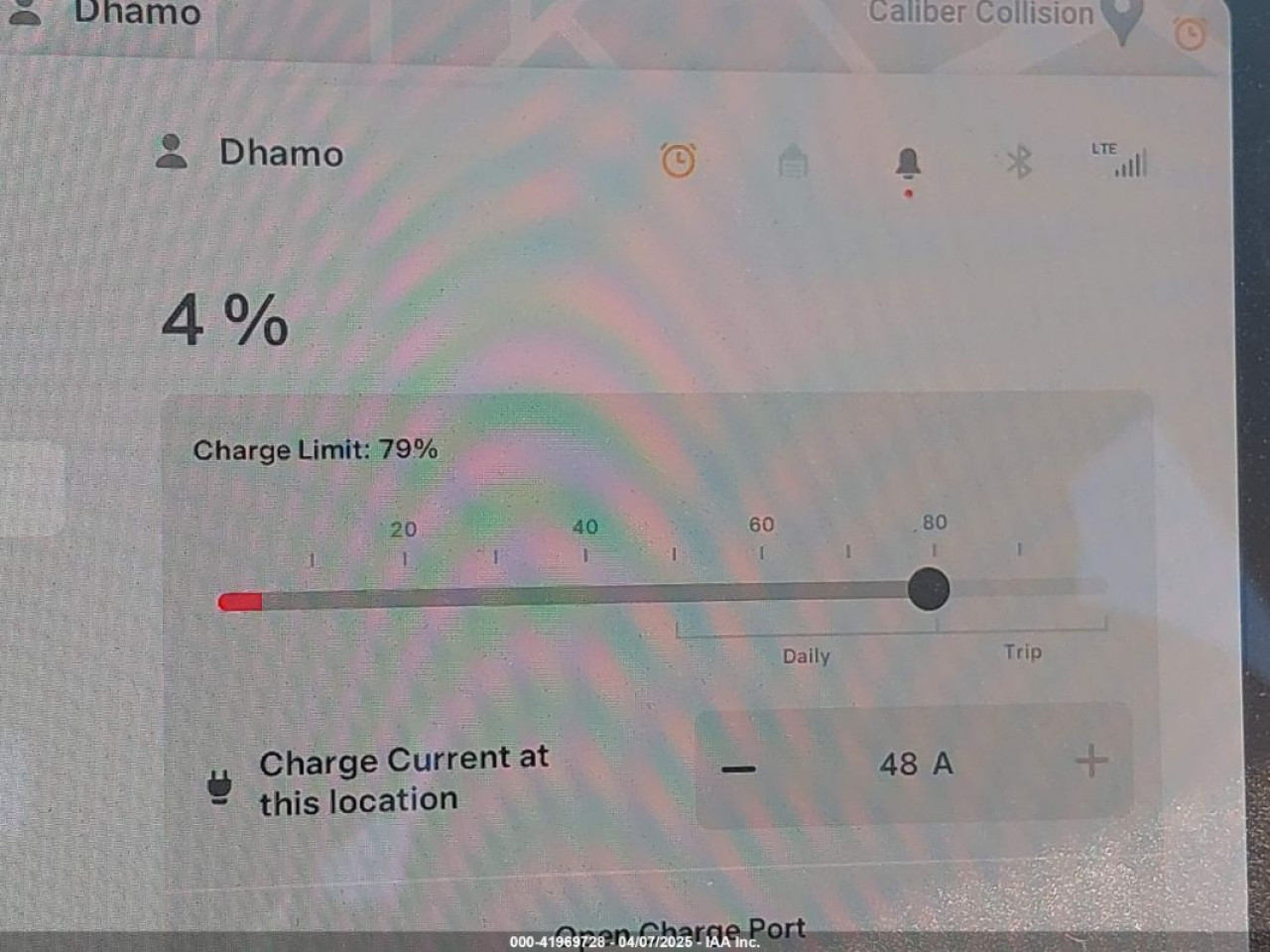Open the garage door HomeLink icon
The height and width of the screenshot is (952, 1270).
pos(792,162)
